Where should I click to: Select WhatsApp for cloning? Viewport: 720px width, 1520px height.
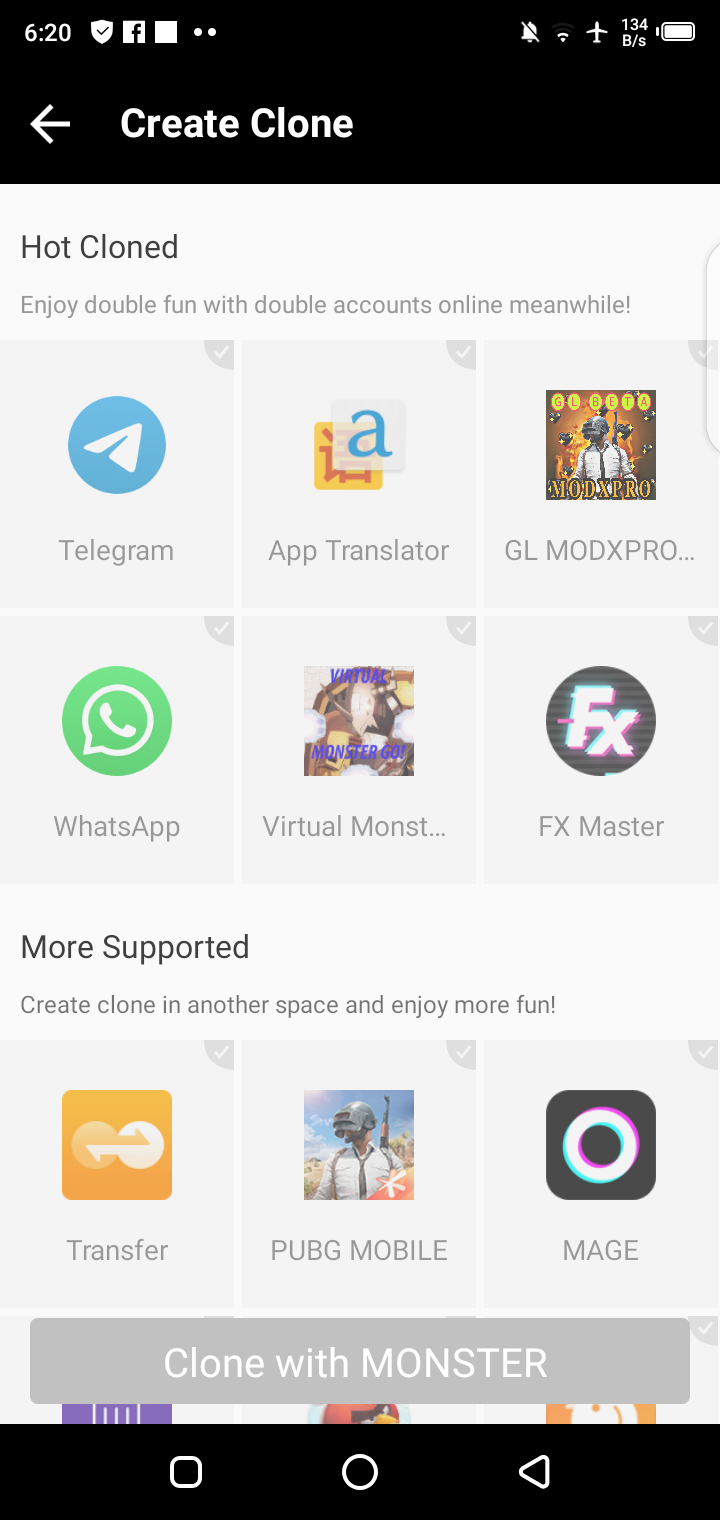(x=117, y=750)
